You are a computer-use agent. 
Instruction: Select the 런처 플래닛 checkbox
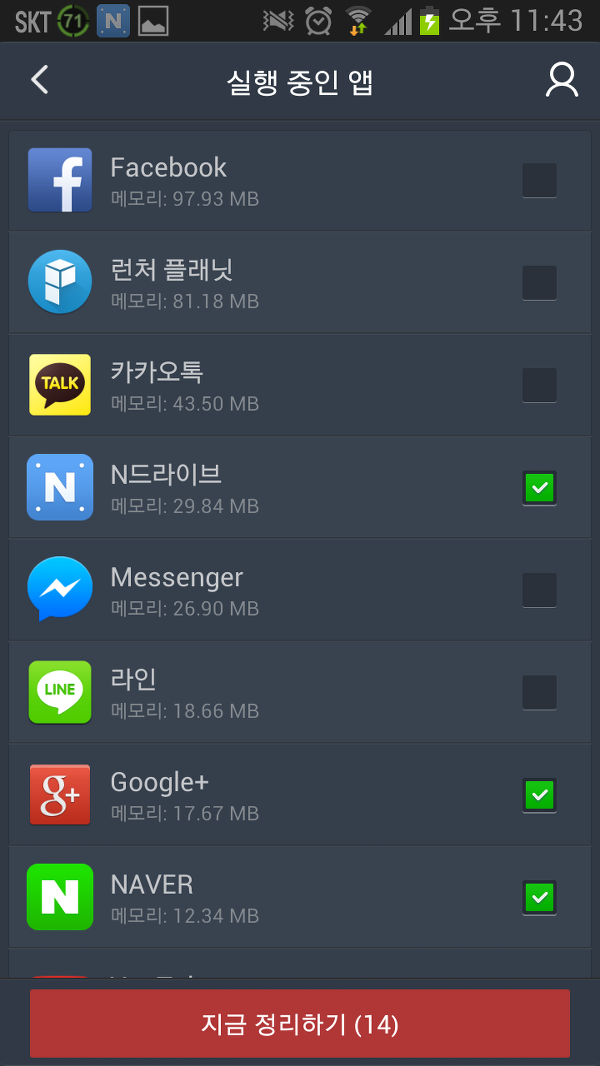[x=540, y=283]
